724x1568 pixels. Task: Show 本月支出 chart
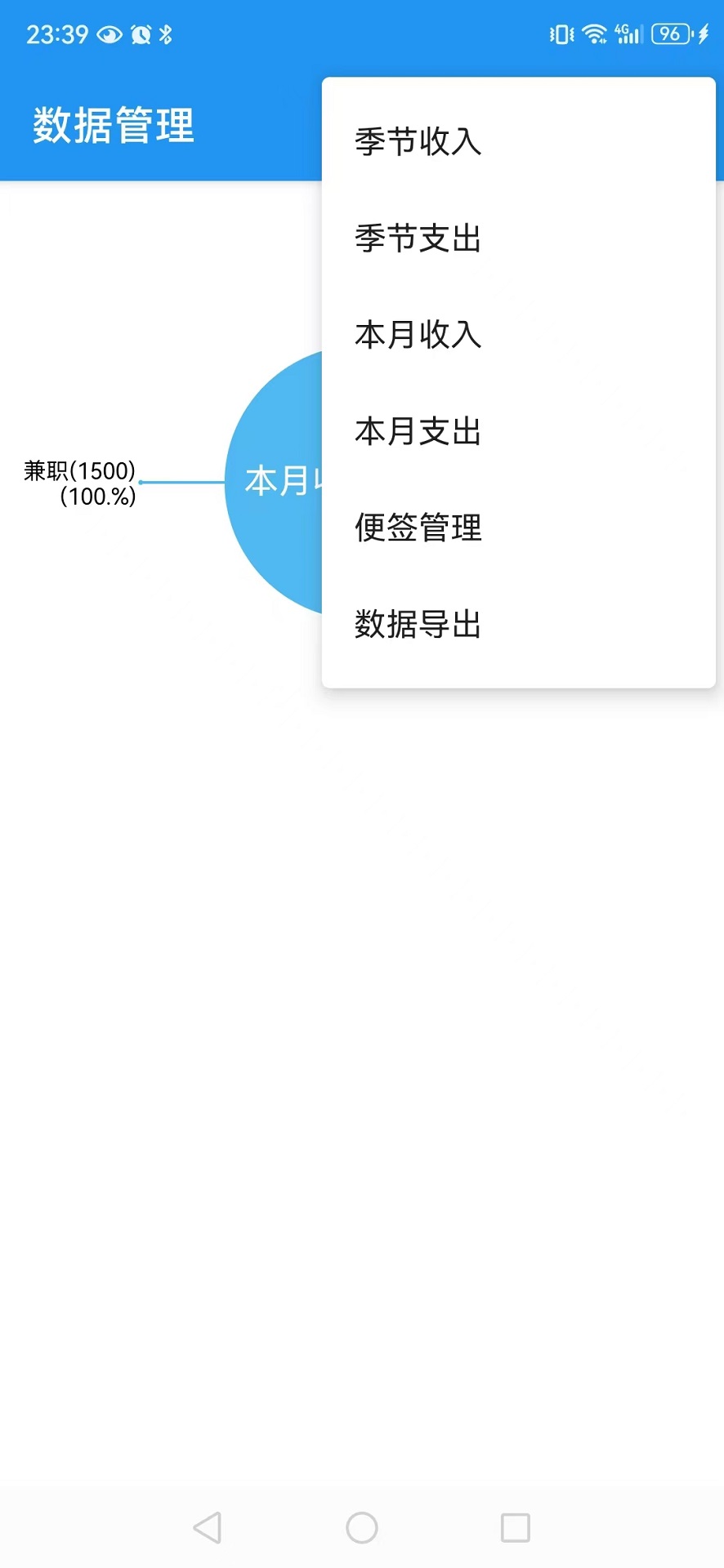click(x=418, y=431)
